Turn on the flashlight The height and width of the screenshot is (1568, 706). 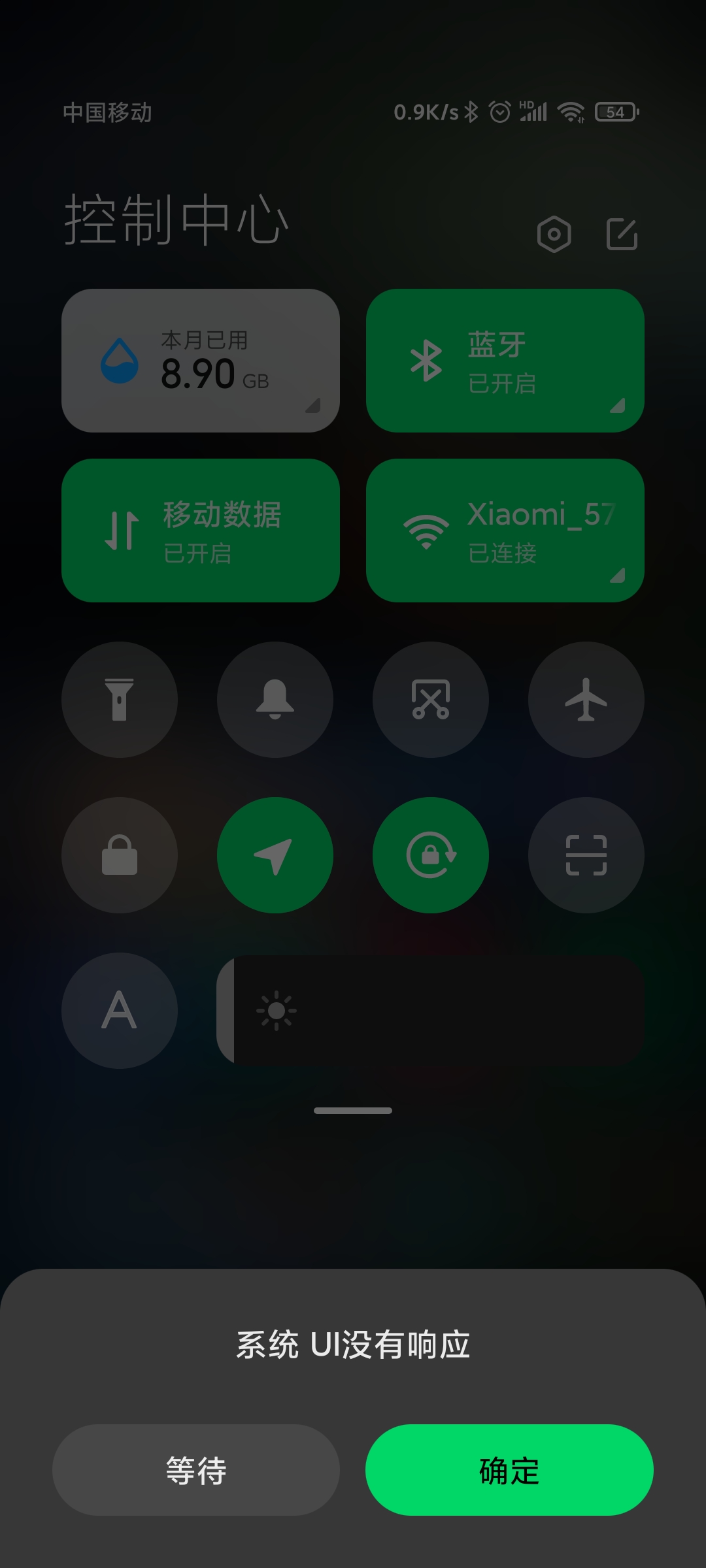120,700
